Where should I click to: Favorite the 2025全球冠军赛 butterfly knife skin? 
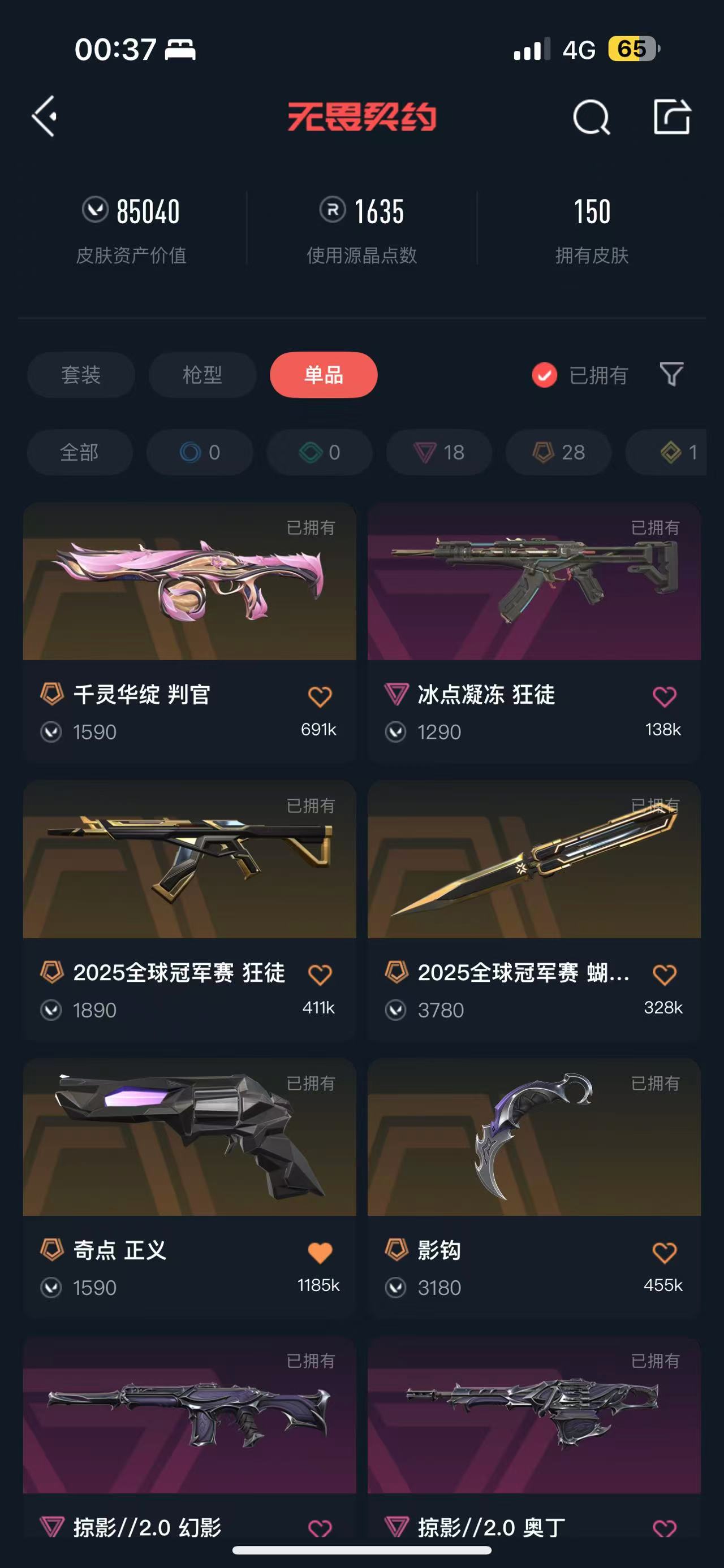(663, 974)
